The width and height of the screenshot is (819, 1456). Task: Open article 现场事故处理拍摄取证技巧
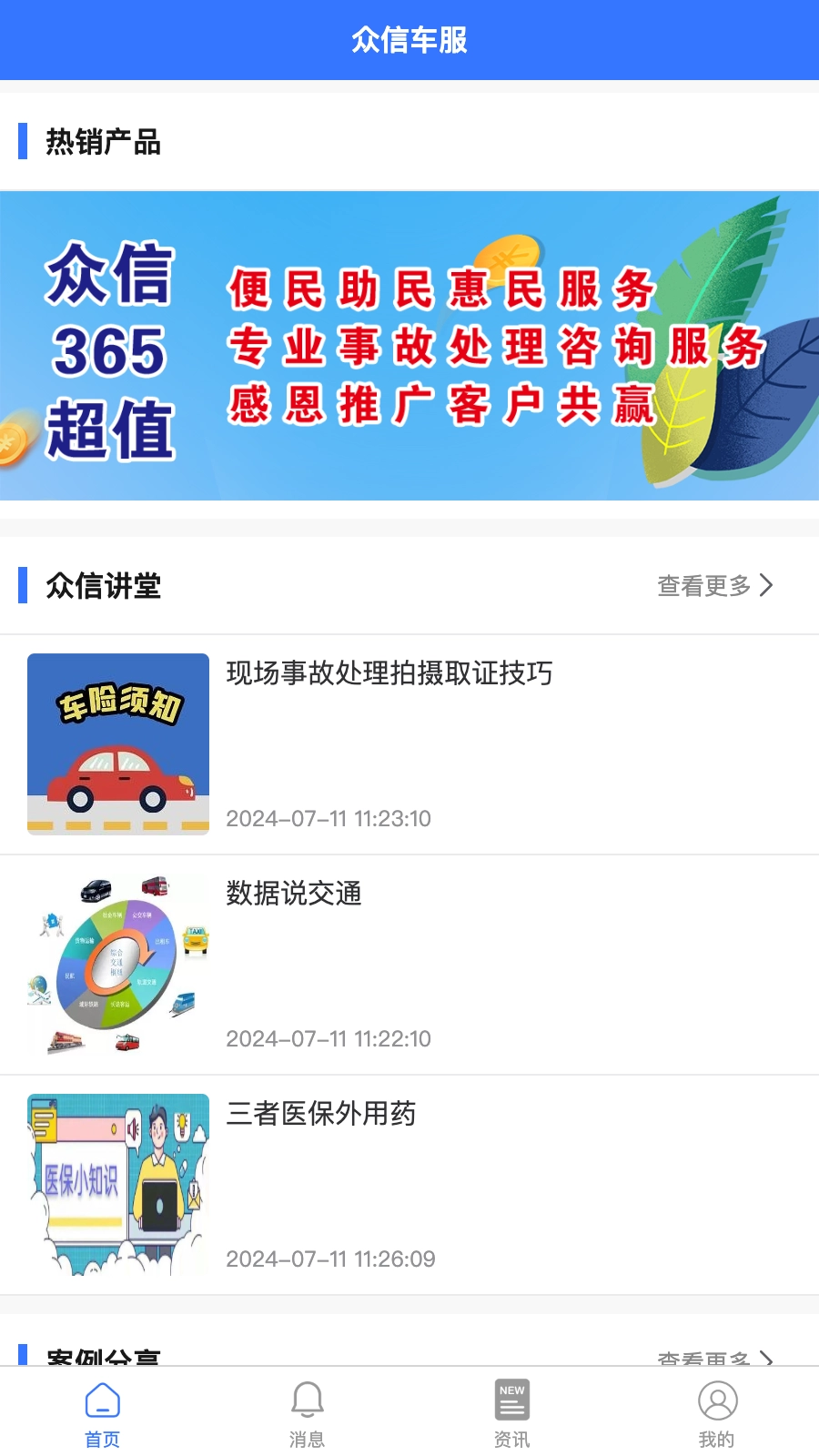coord(389,675)
